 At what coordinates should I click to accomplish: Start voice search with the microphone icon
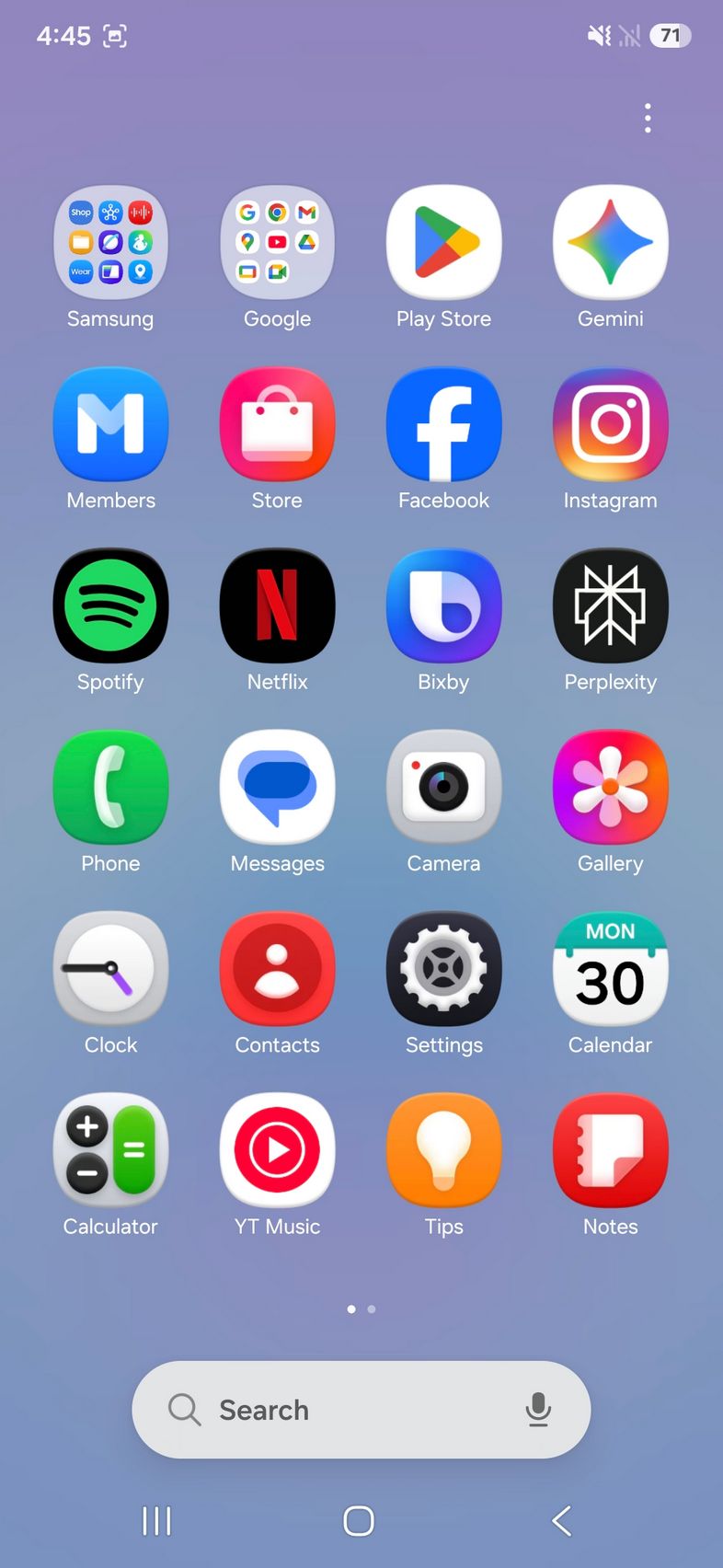538,1409
